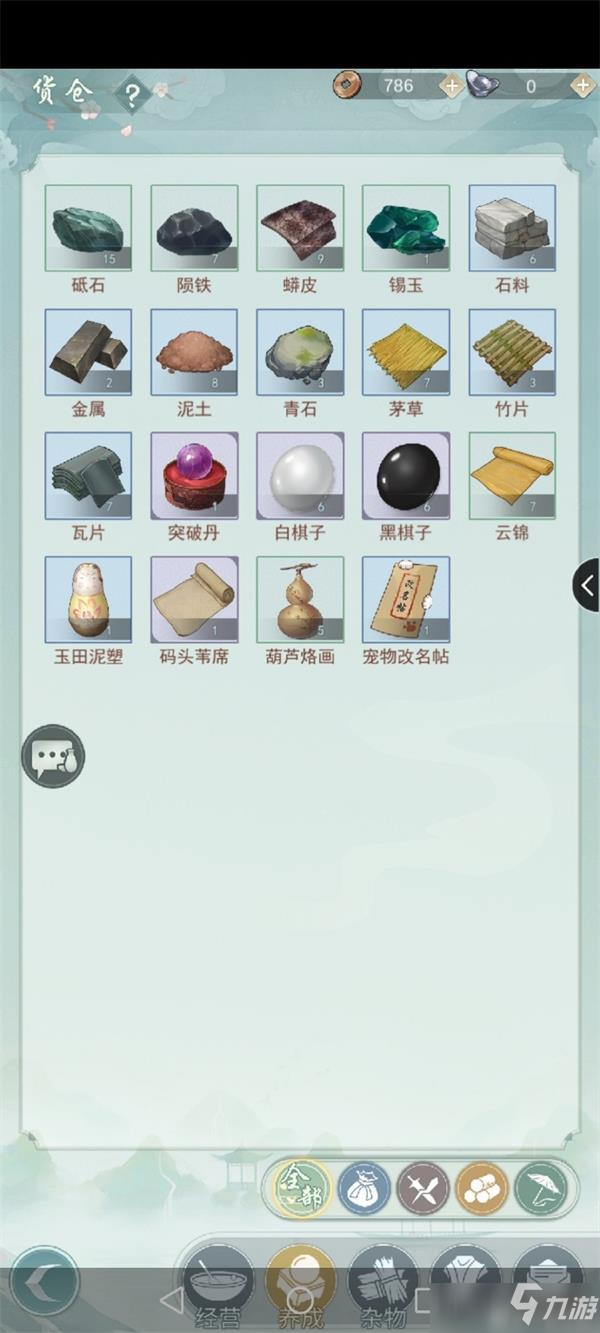The height and width of the screenshot is (1333, 600).
Task: Select the 锡玉 item
Action: (406, 228)
